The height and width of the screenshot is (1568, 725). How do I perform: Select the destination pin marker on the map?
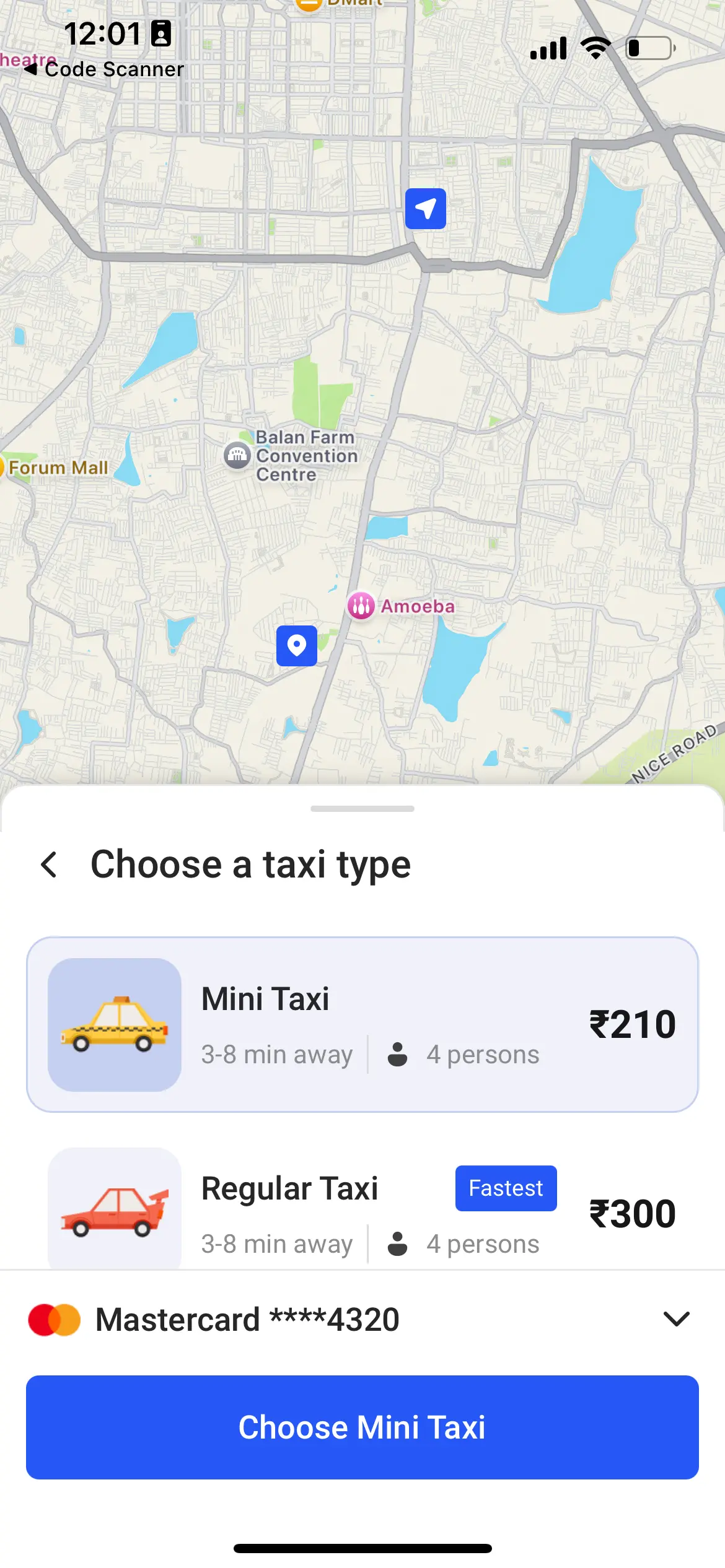tap(297, 646)
